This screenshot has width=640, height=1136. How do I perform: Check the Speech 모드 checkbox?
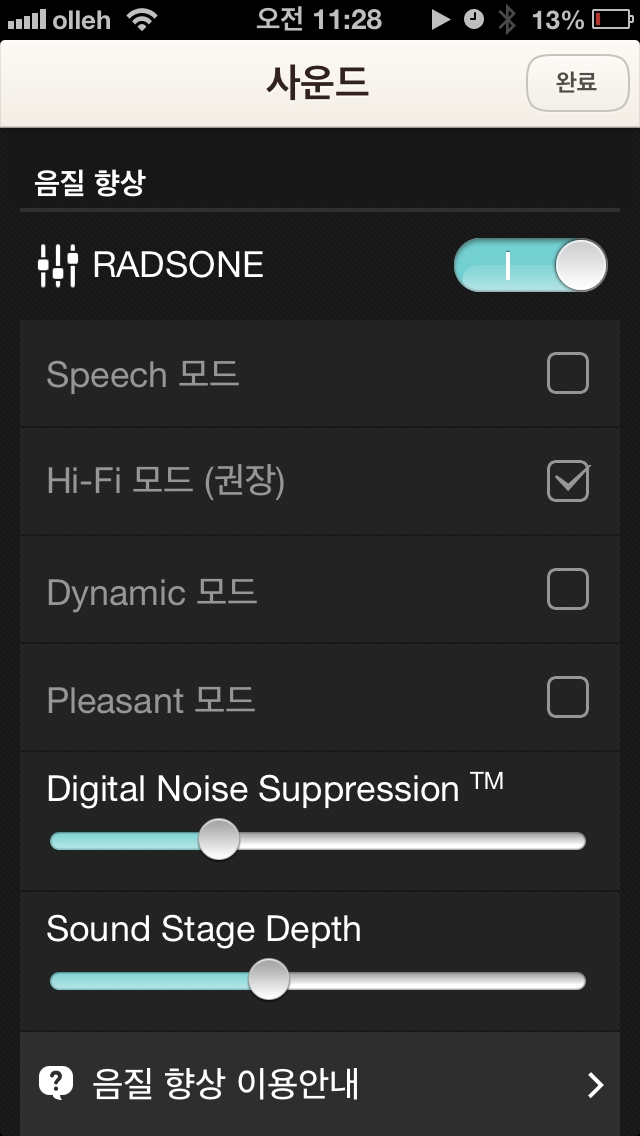(x=567, y=375)
